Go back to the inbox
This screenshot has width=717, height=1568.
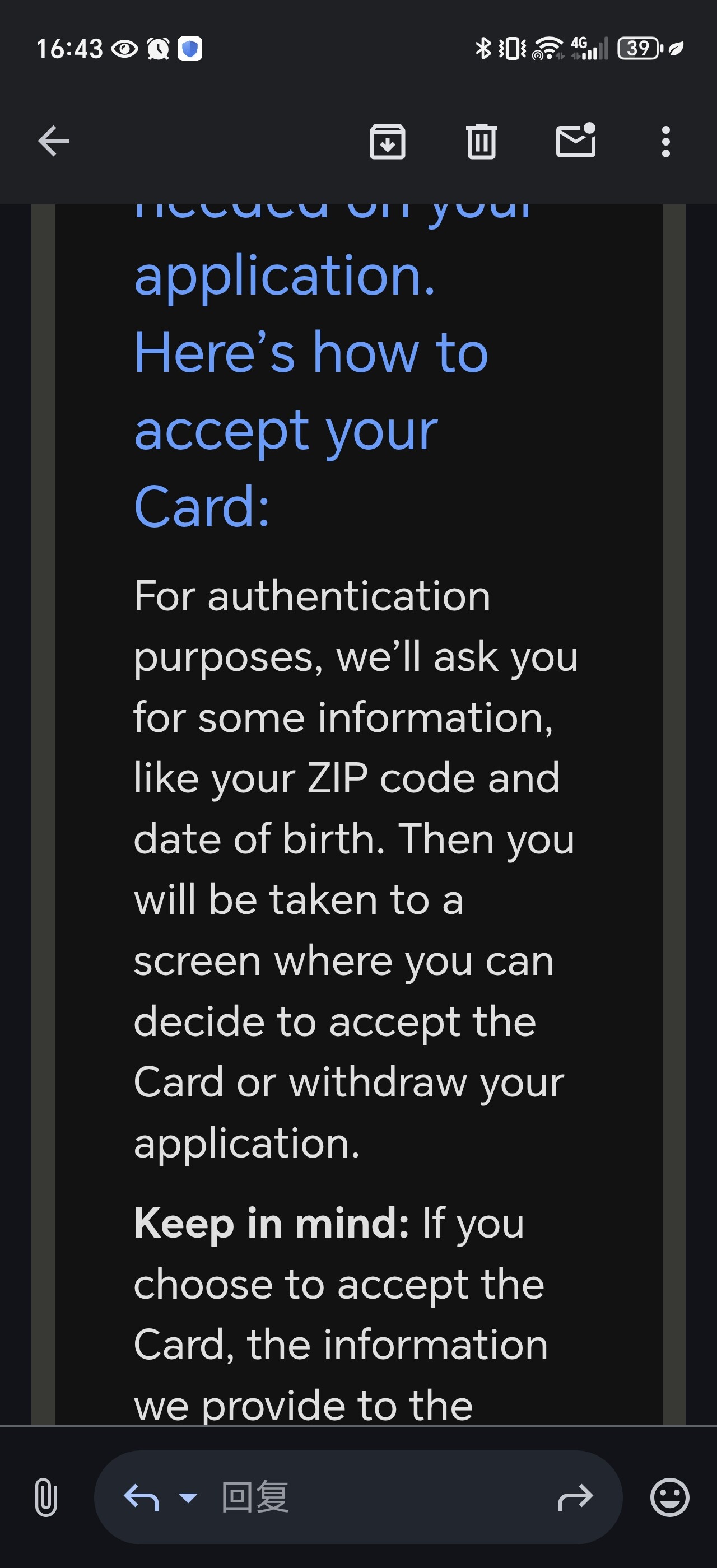(54, 141)
